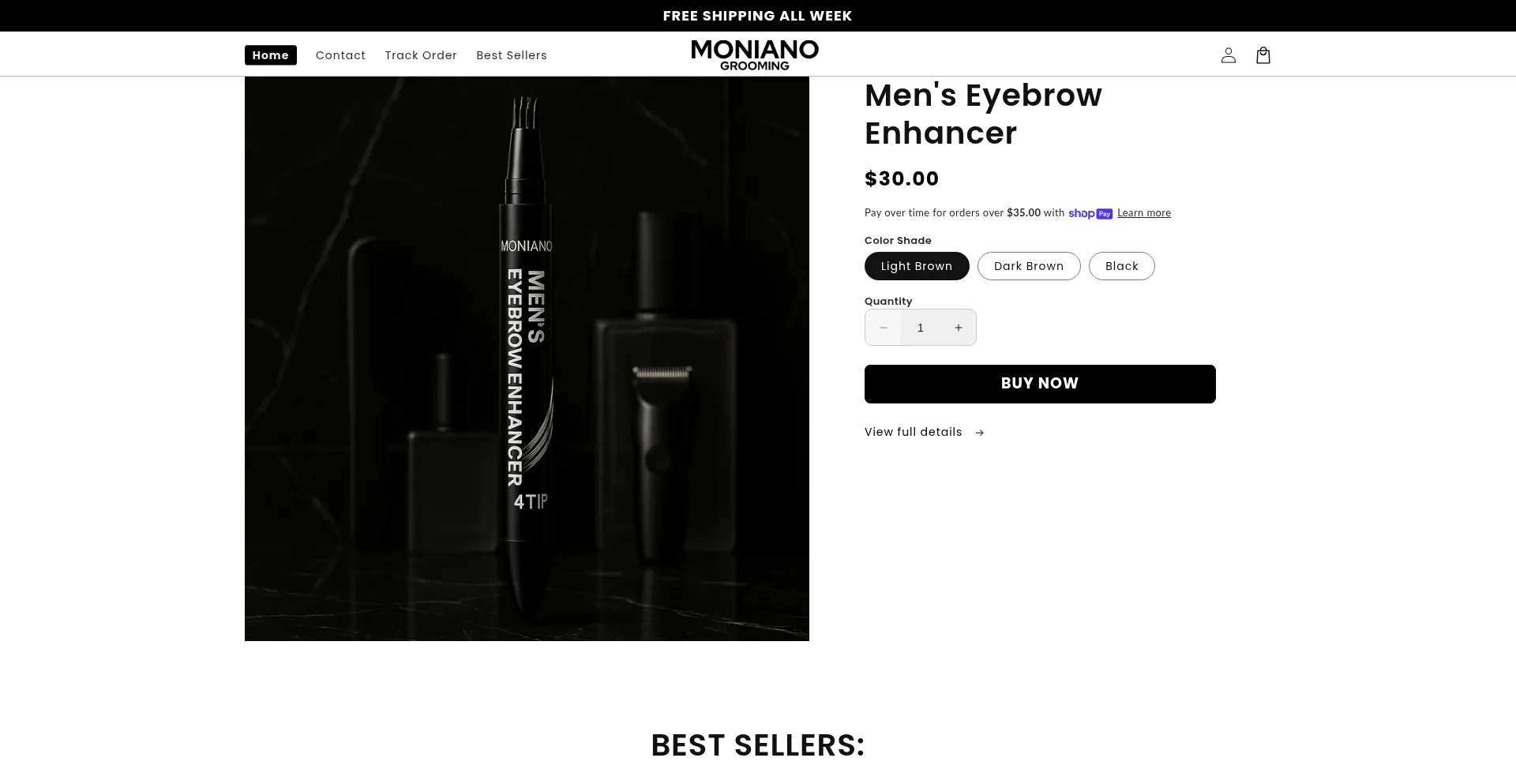
Task: Go to the Contact page
Action: click(x=340, y=55)
